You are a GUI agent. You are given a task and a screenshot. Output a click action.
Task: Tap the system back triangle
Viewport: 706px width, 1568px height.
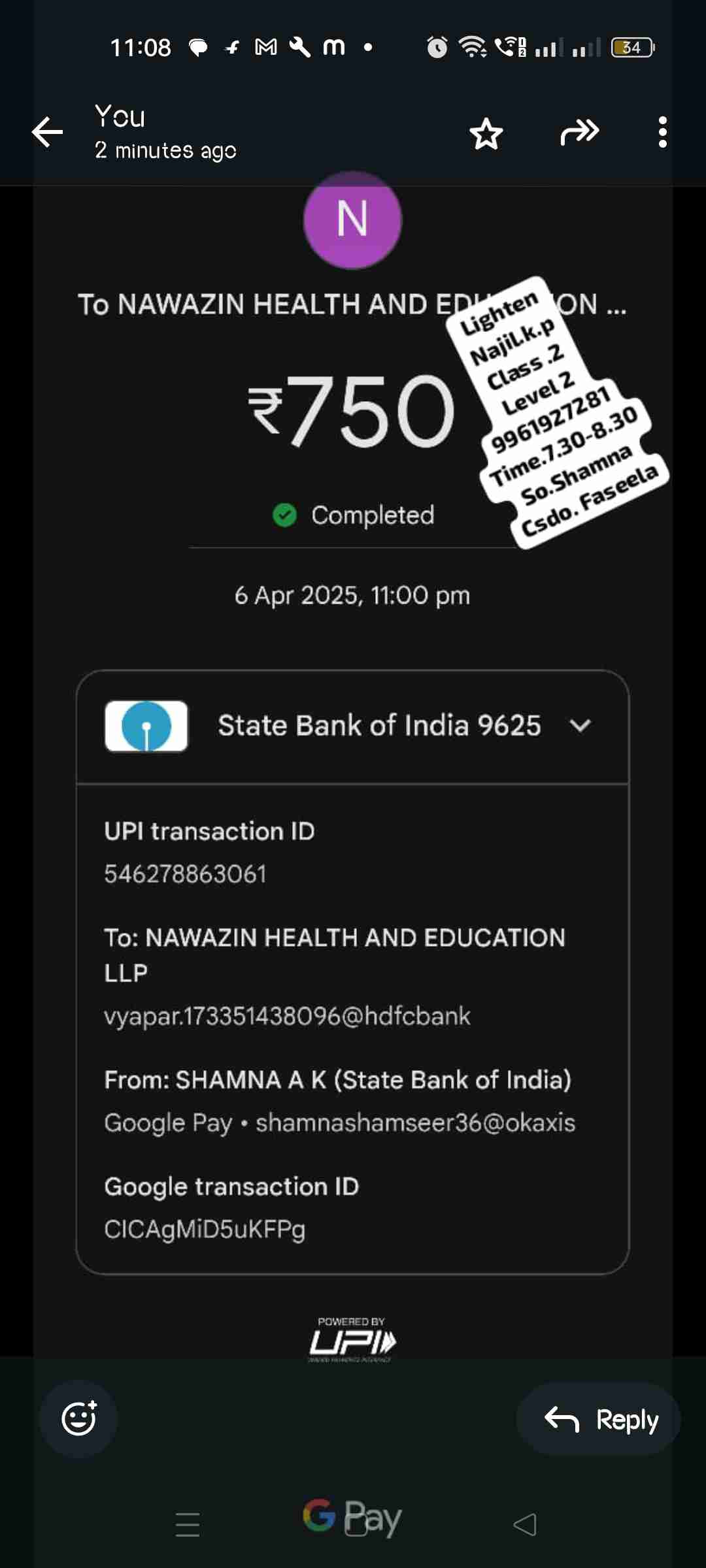coord(525,1524)
